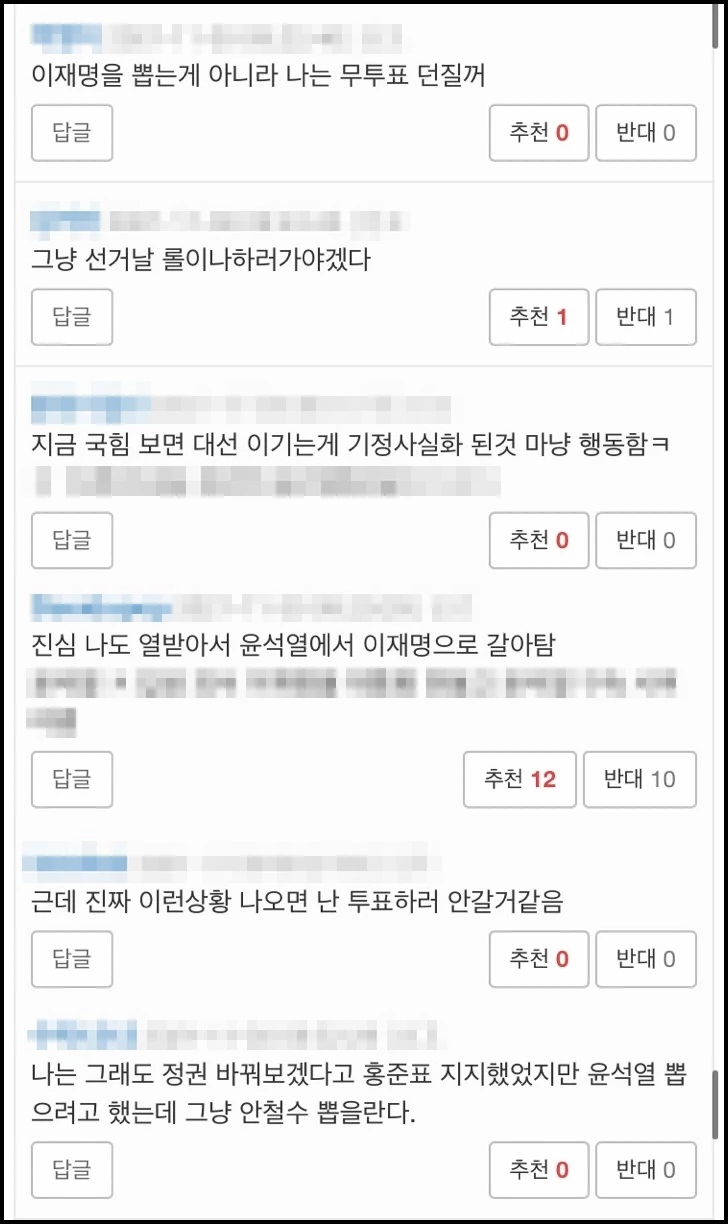The height and width of the screenshot is (1224, 728).
Task: Tap 추천 on the '지금 국힘 보면' comment
Action: (x=538, y=540)
